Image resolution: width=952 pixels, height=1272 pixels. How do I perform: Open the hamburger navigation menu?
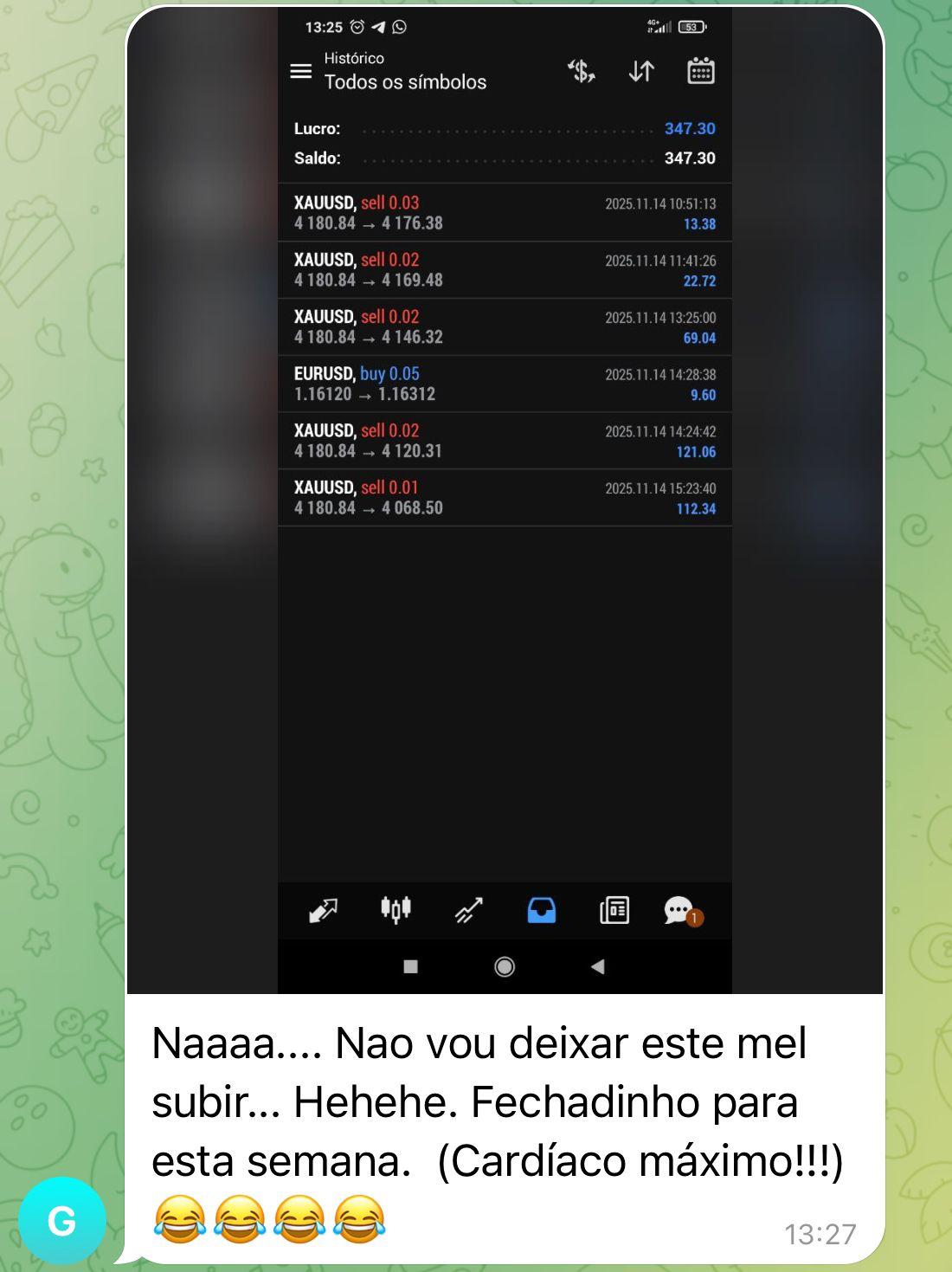point(301,71)
